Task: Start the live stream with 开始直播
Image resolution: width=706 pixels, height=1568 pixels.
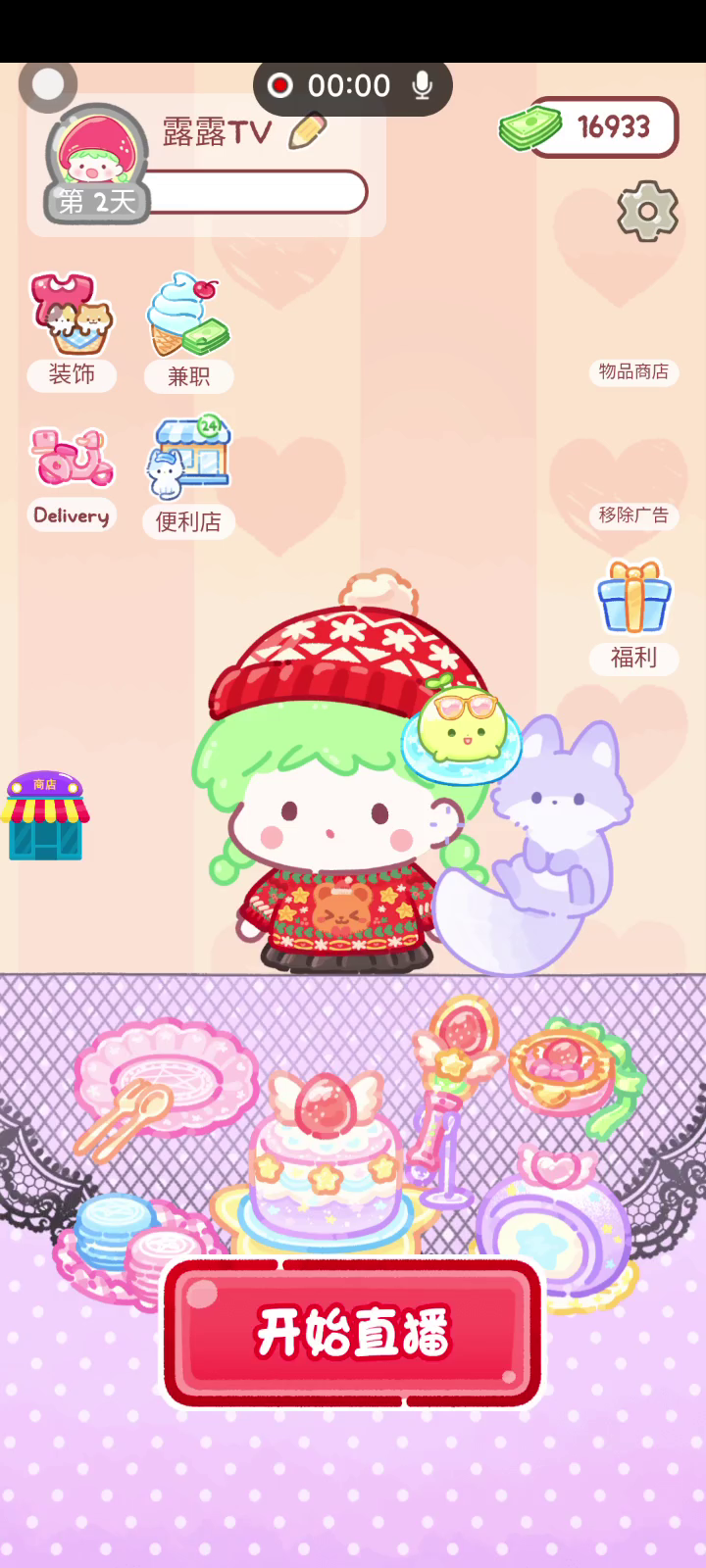Action: click(353, 1334)
